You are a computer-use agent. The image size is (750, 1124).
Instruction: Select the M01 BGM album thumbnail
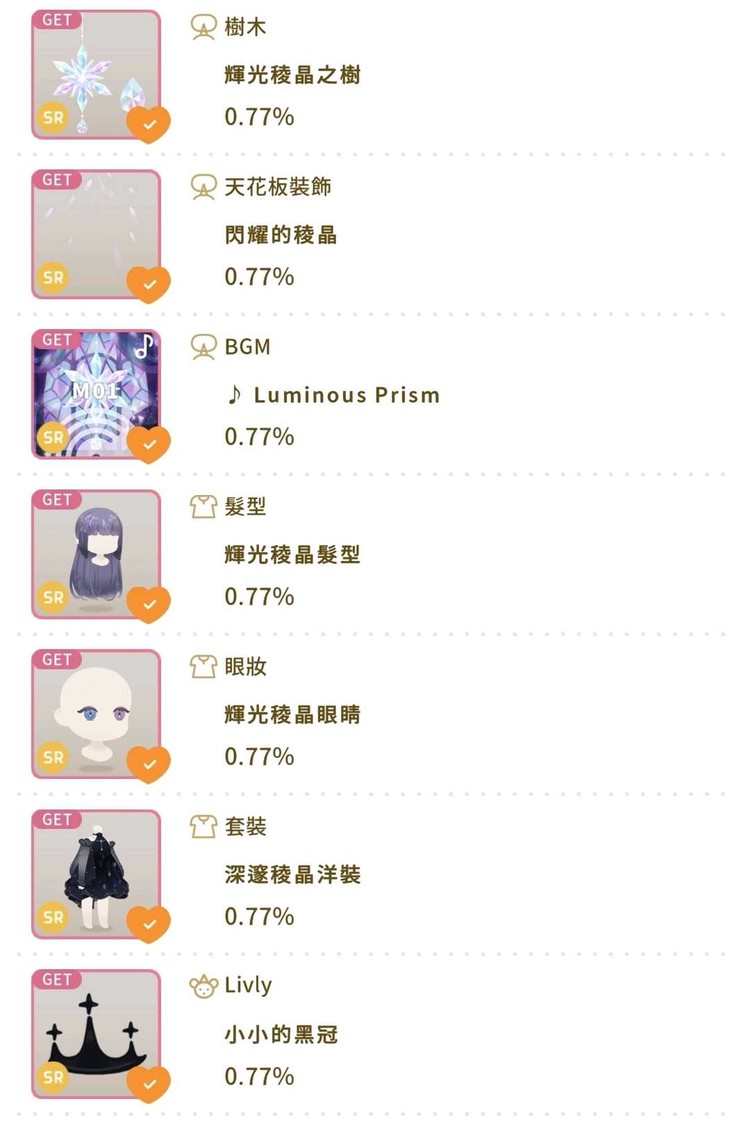pos(97,392)
